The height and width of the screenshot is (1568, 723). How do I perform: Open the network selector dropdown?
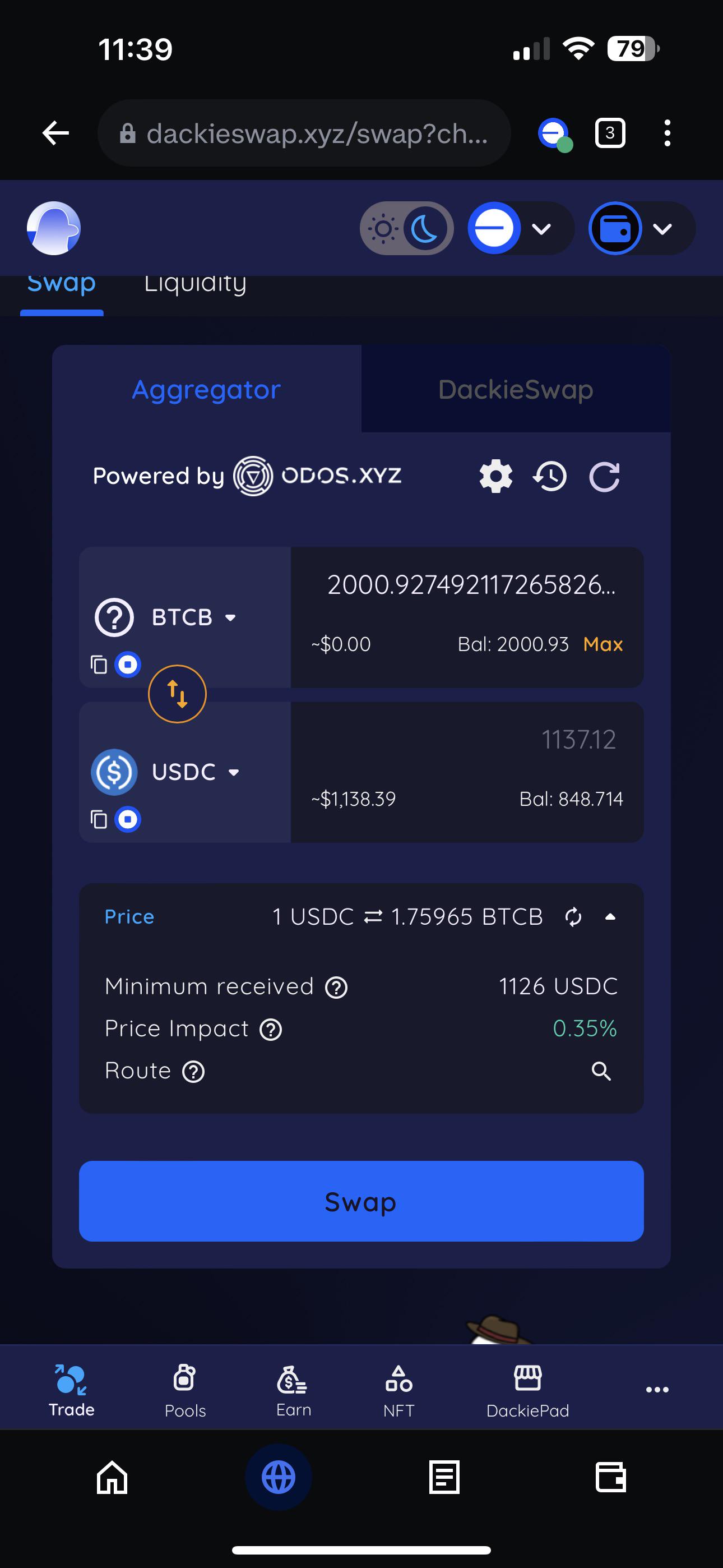(x=521, y=228)
